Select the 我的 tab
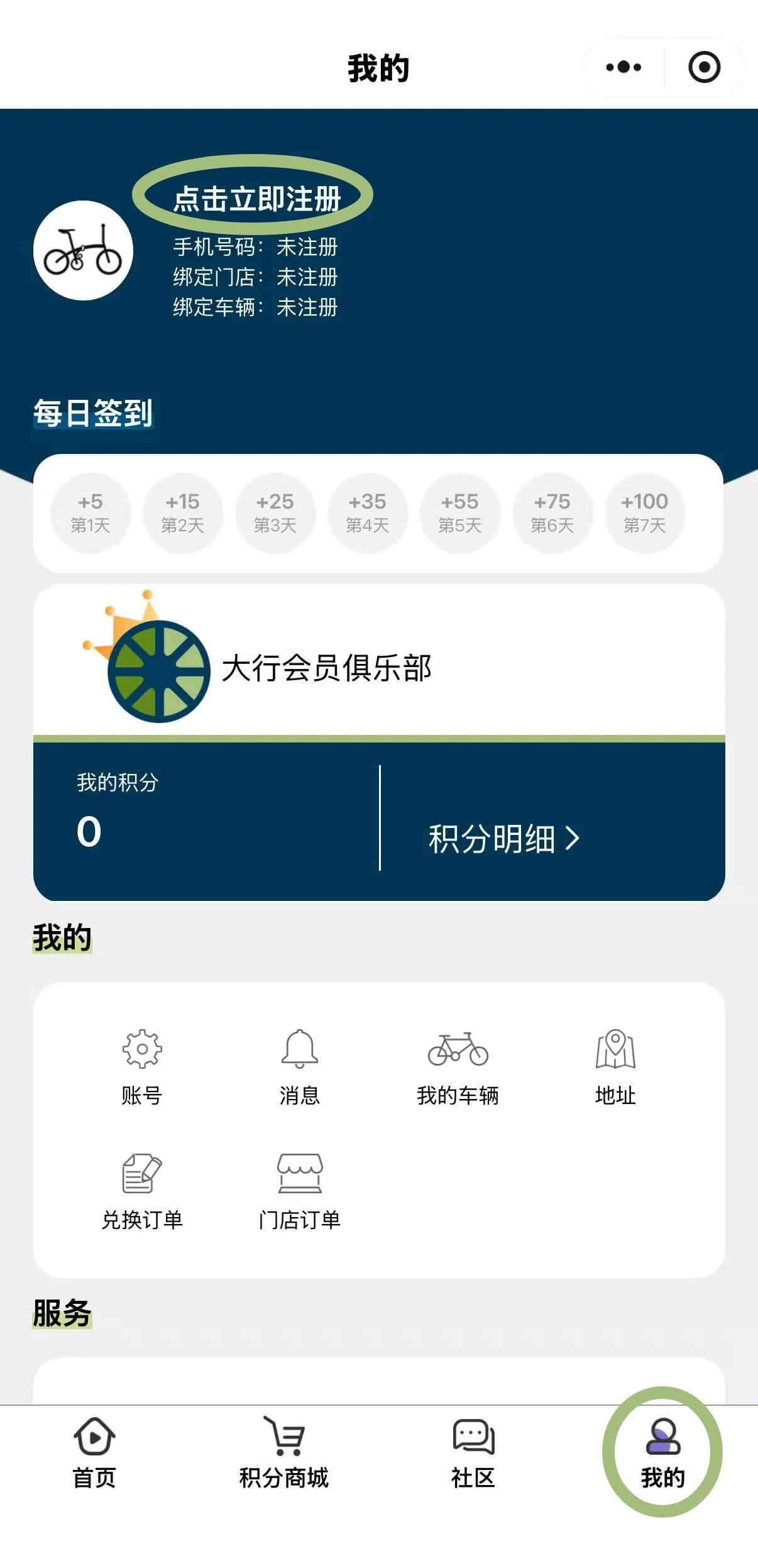 pos(662,1452)
